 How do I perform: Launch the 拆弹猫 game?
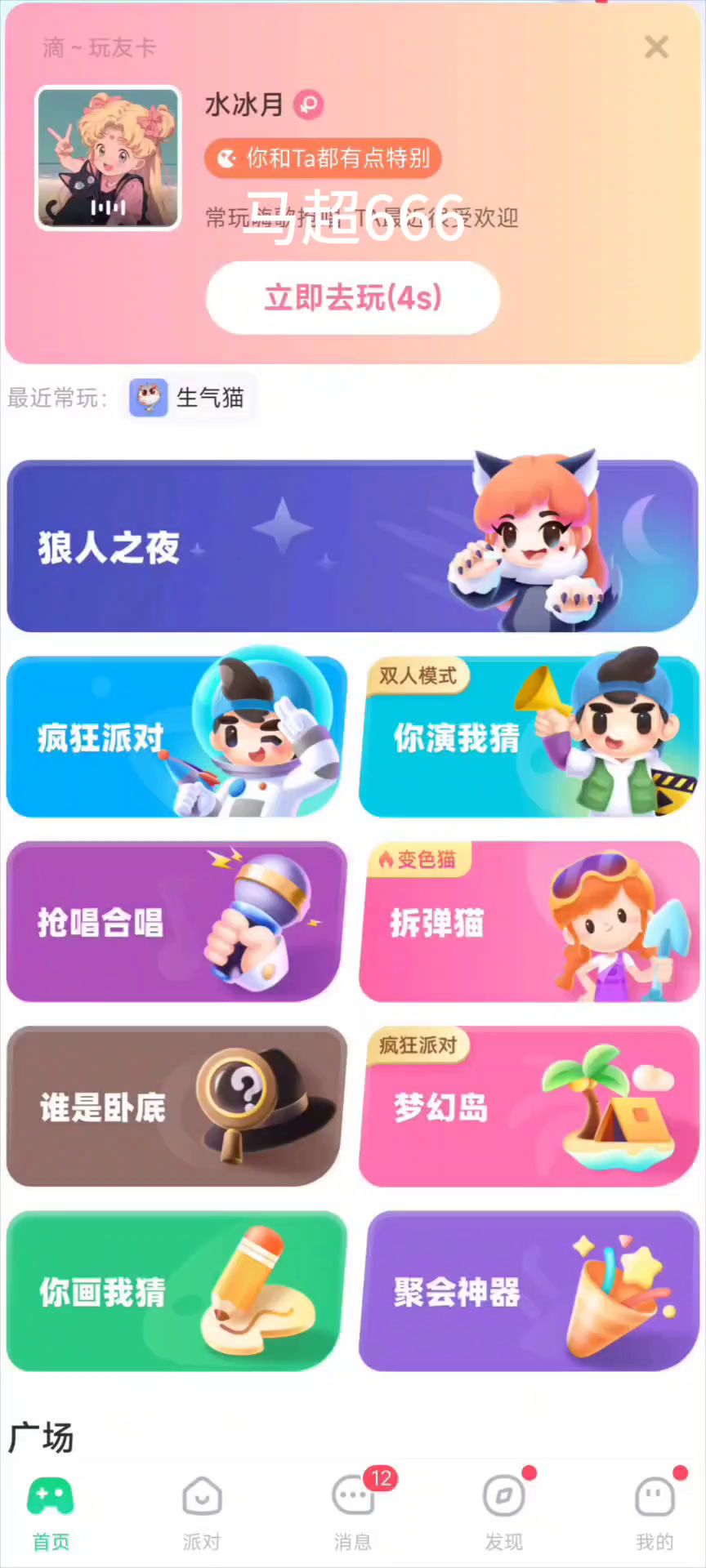[x=529, y=921]
